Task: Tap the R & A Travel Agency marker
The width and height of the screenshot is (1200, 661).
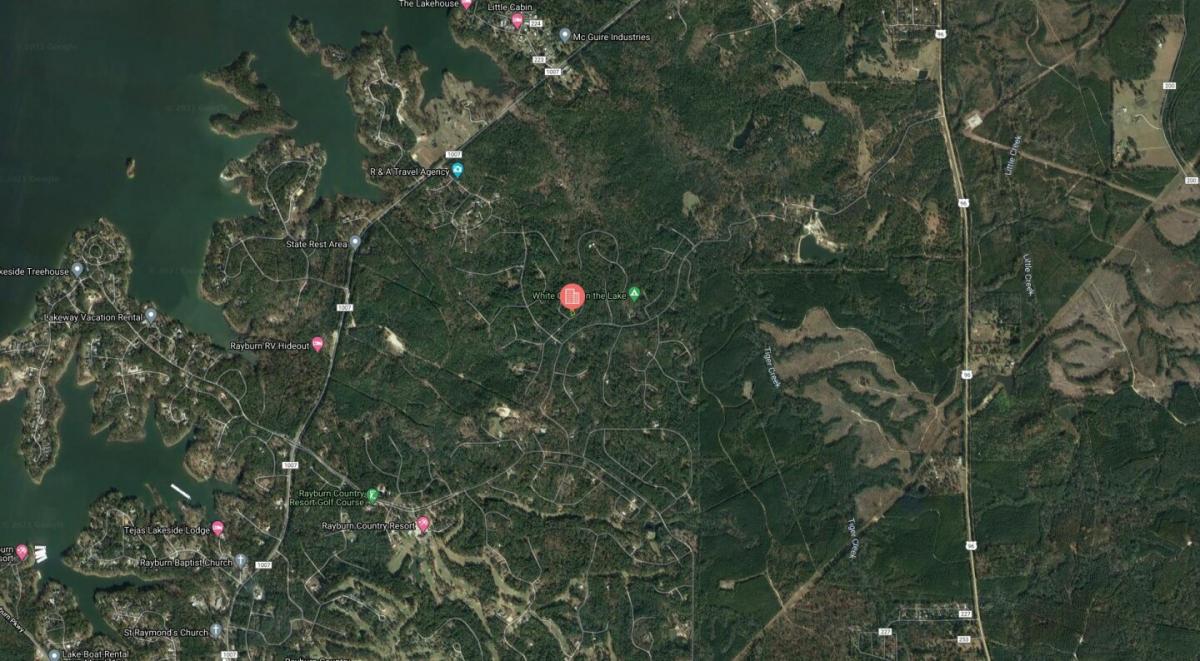Action: 458,171
